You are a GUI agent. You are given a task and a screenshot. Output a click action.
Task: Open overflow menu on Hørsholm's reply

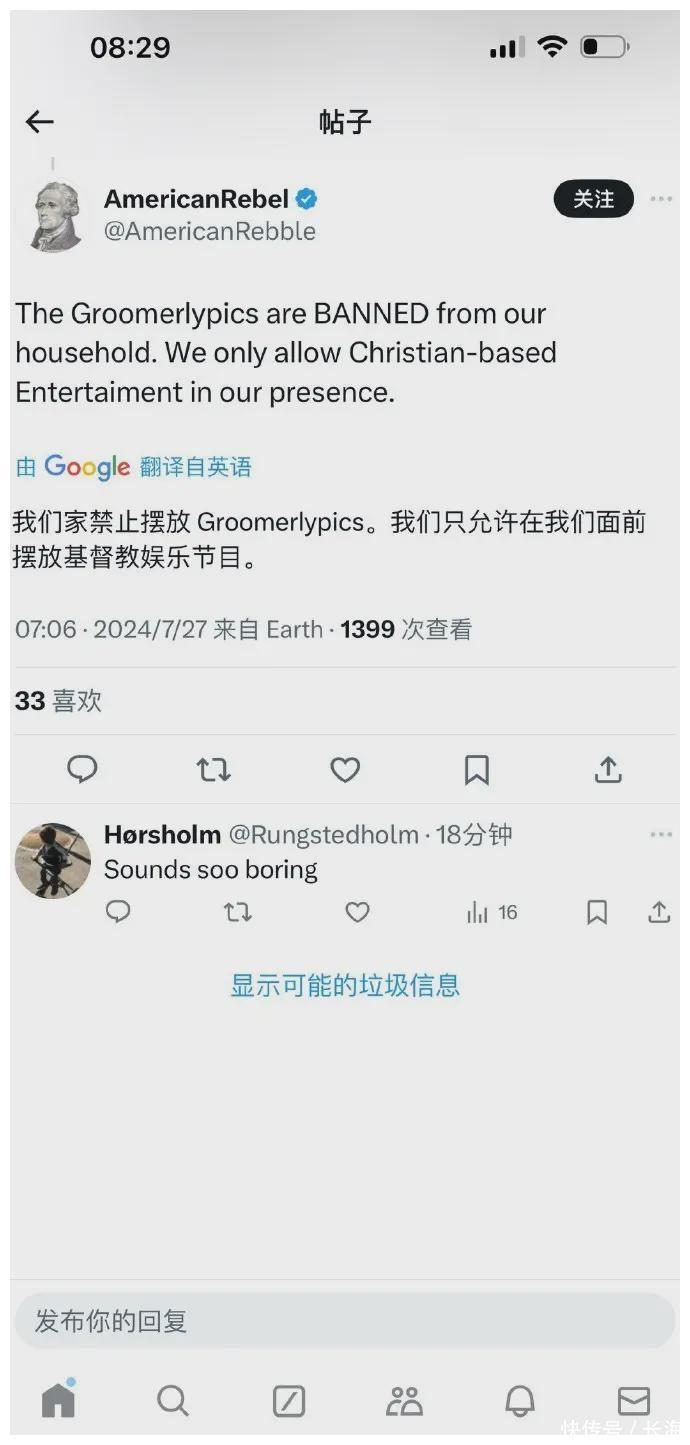(661, 834)
